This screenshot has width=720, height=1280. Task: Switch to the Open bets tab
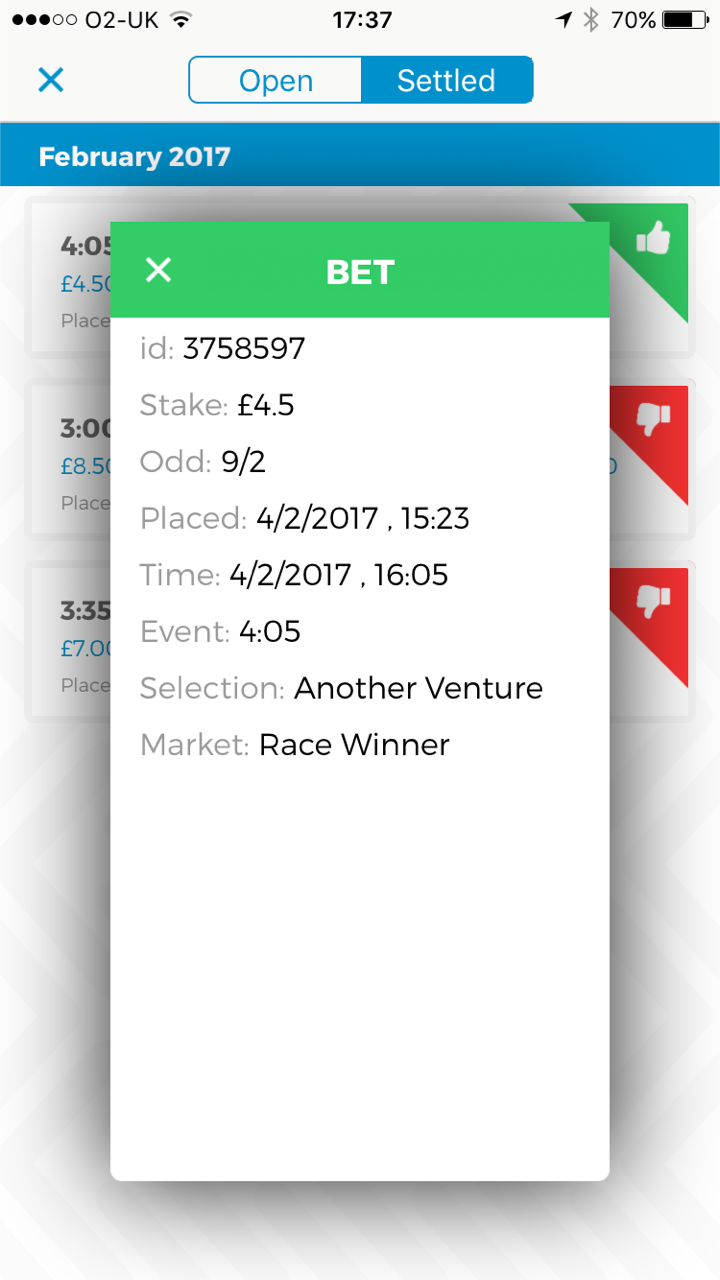[x=275, y=80]
